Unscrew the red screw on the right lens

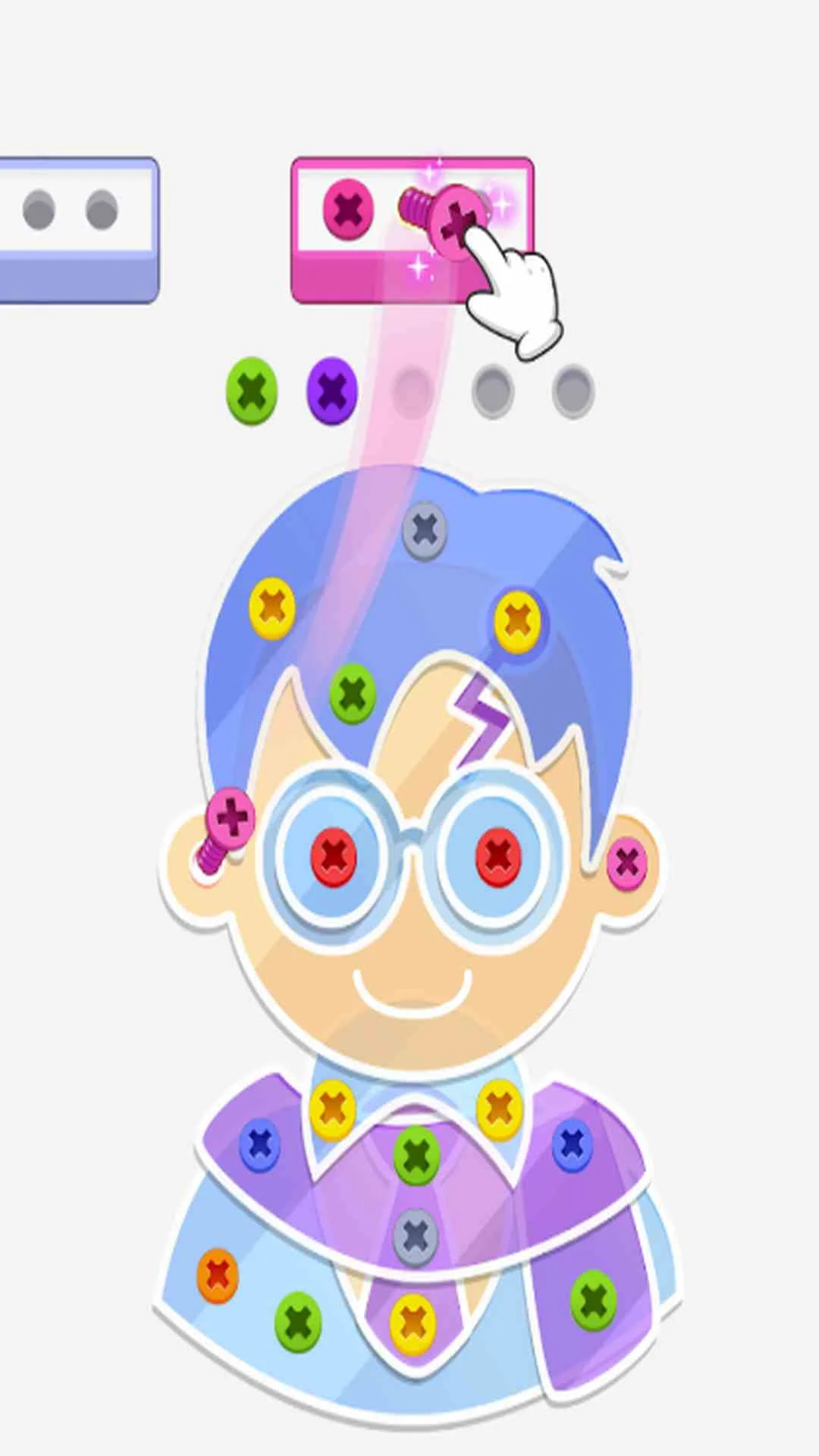498,857
